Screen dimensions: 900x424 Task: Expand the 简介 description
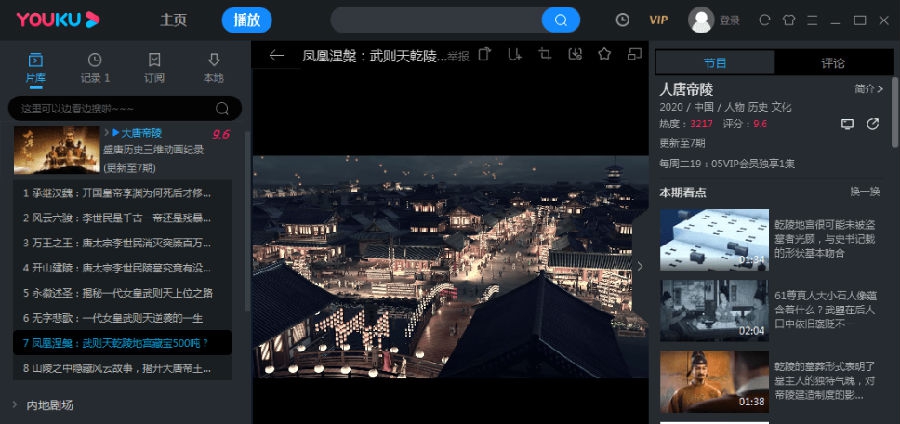(869, 89)
